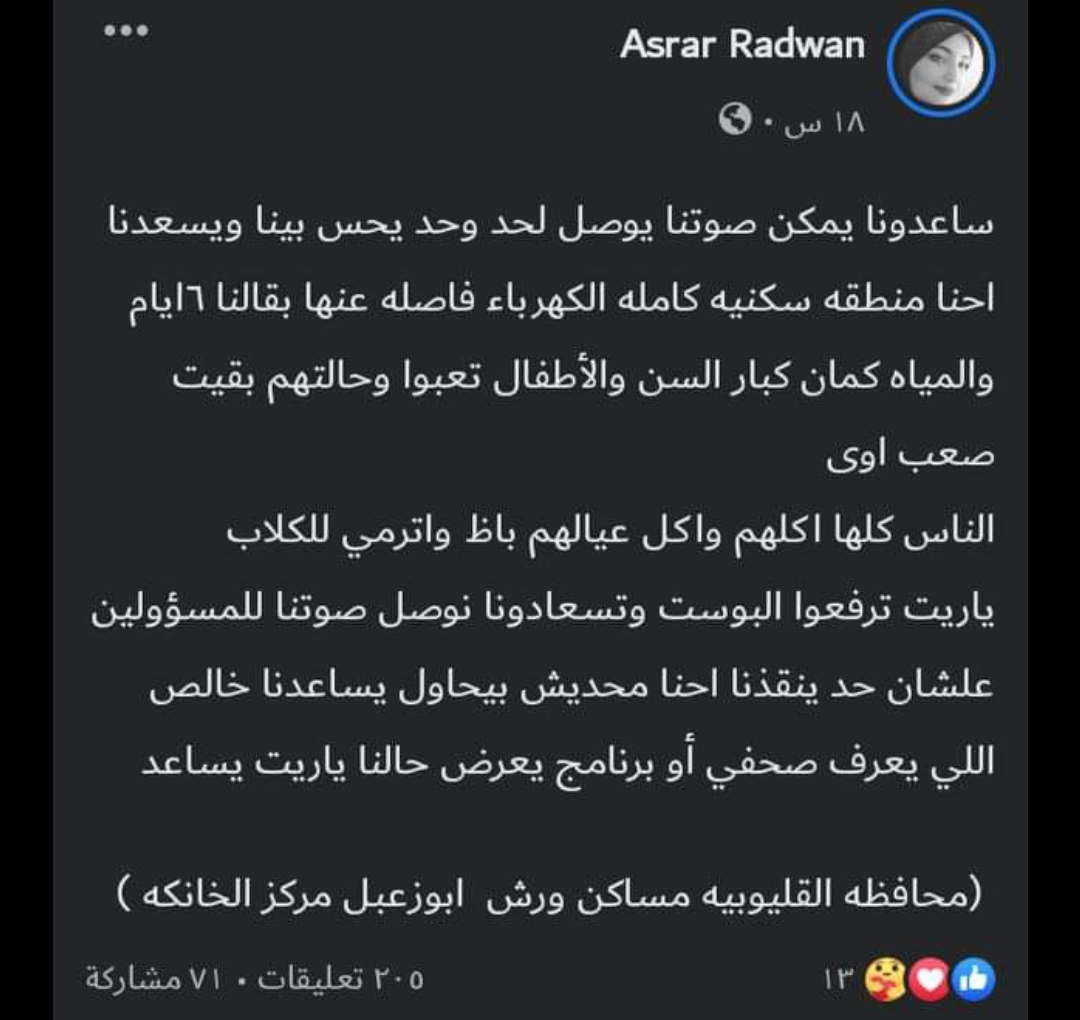Open the post's three-dot options menu
Viewport: 1080px width, 1020px height.
[x=126, y=31]
